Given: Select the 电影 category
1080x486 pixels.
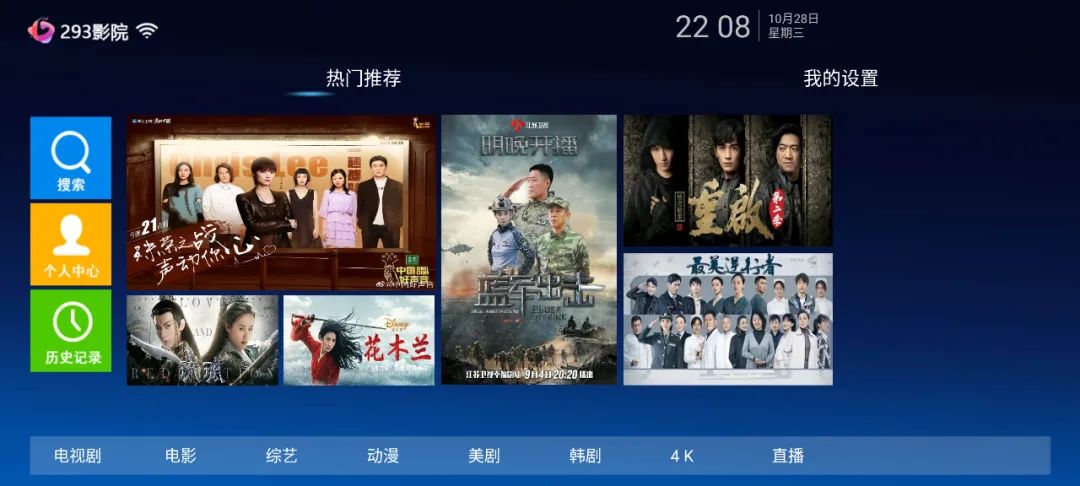Looking at the screenshot, I should tap(181, 456).
